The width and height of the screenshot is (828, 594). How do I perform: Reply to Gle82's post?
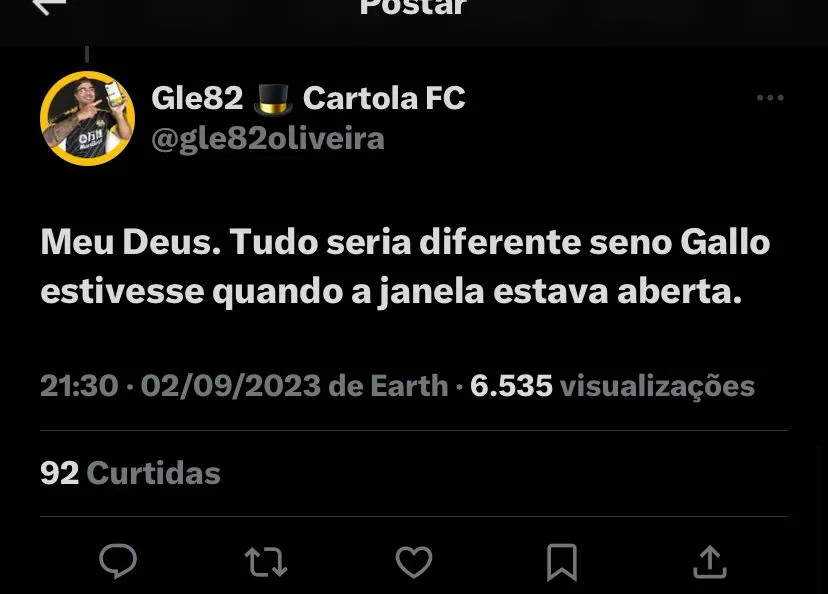coord(118,562)
